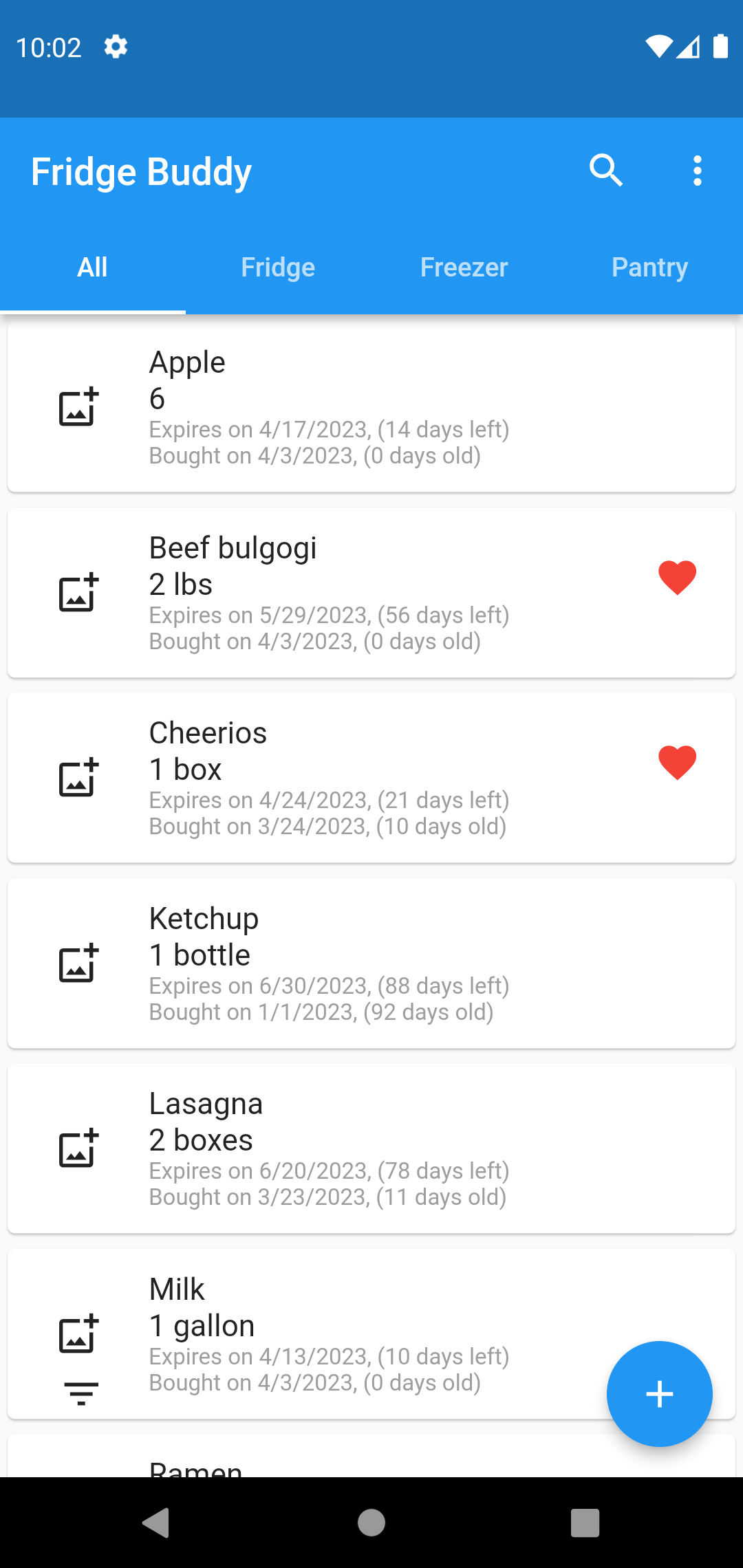Tap the settings gear in status bar
Viewport: 743px width, 1568px height.
pos(115,46)
